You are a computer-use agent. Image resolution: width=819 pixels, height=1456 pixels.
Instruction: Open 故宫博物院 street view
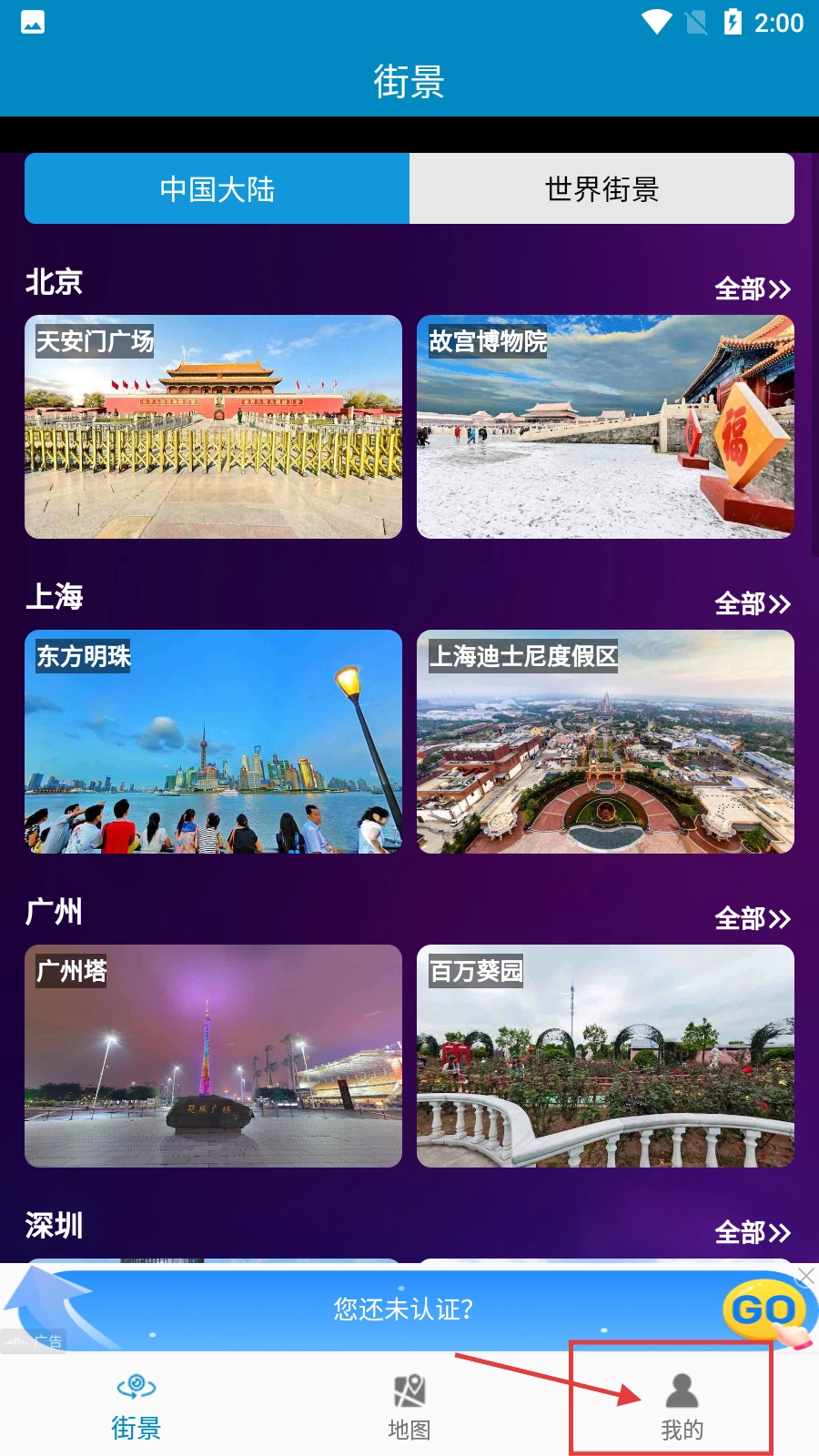[x=605, y=427]
